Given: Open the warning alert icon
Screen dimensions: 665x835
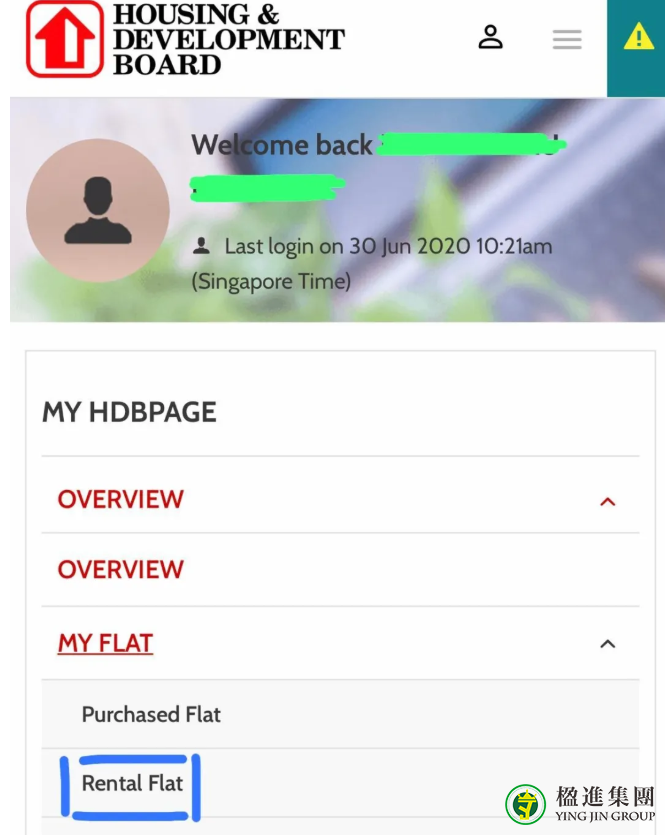Looking at the screenshot, I should [x=637, y=39].
